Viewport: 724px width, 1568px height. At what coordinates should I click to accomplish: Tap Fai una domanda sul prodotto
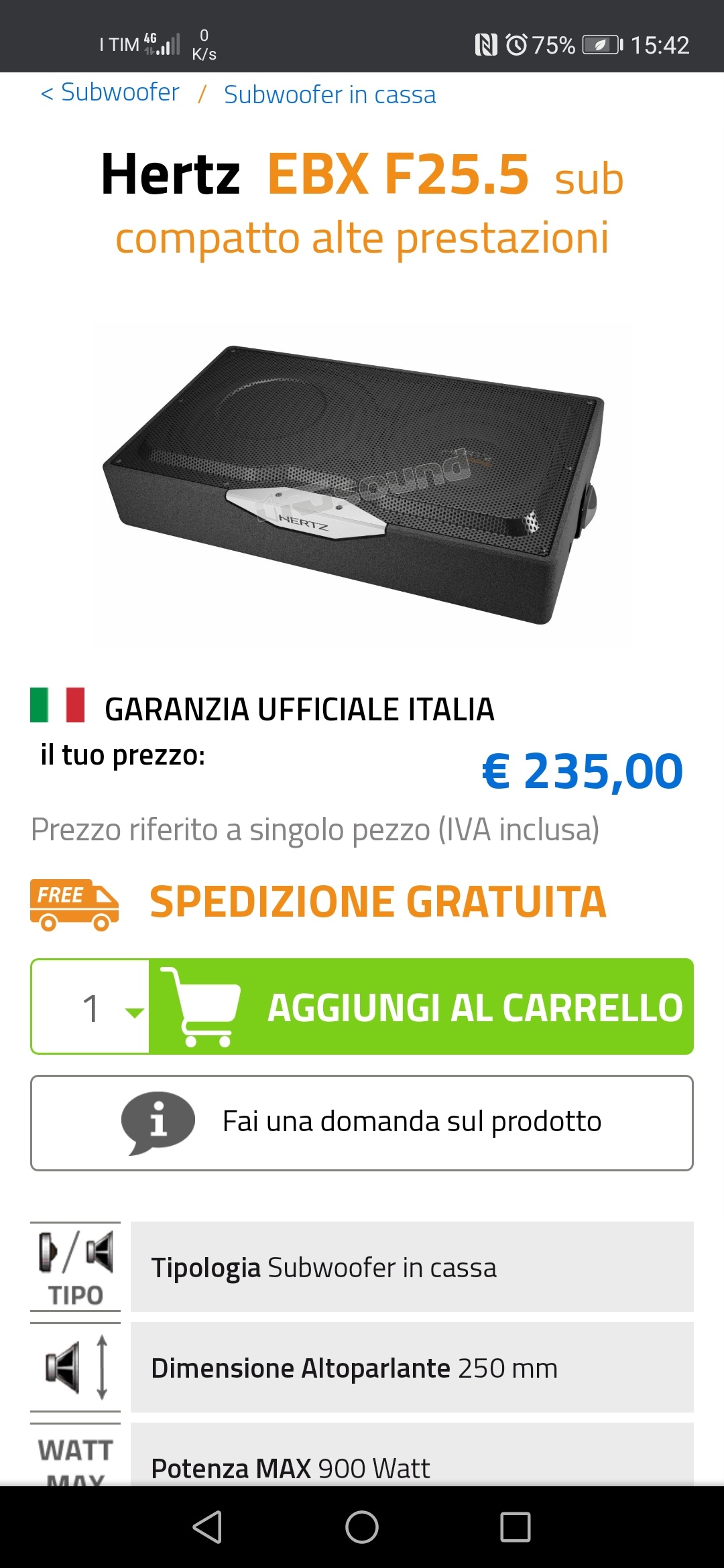point(362,1123)
